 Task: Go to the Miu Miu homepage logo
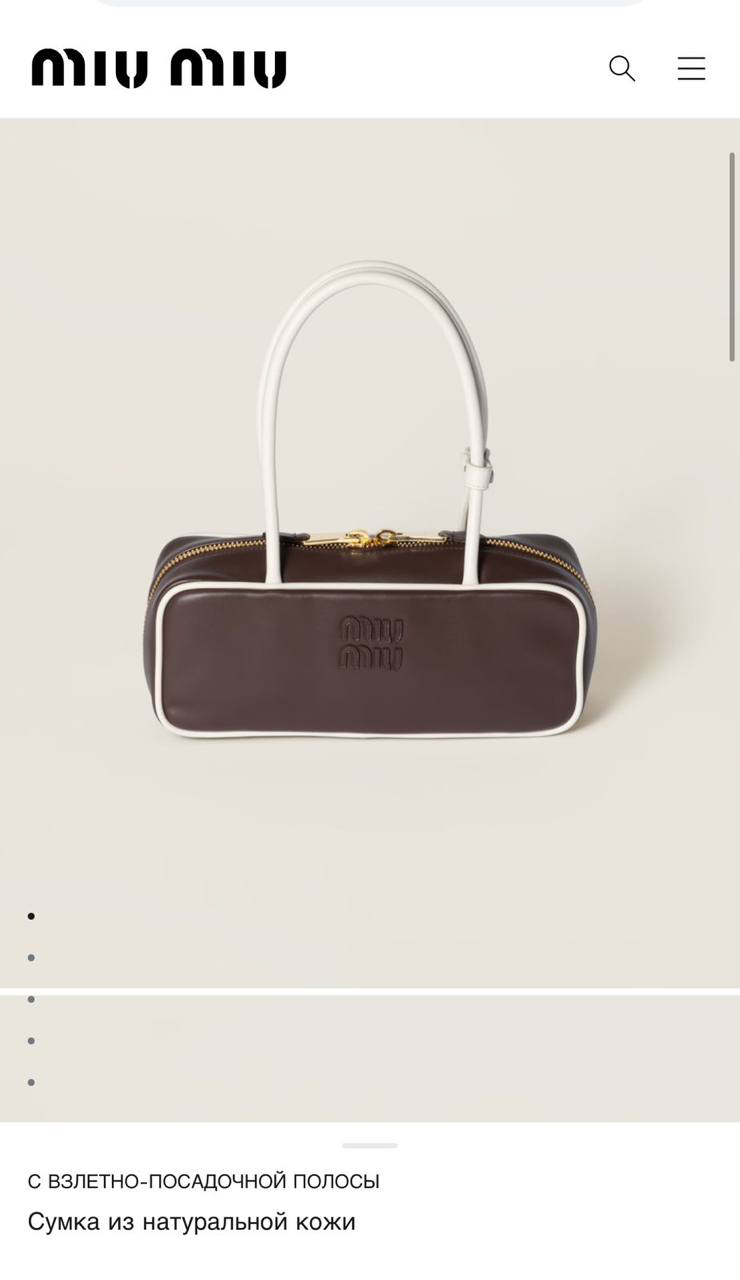click(x=159, y=69)
